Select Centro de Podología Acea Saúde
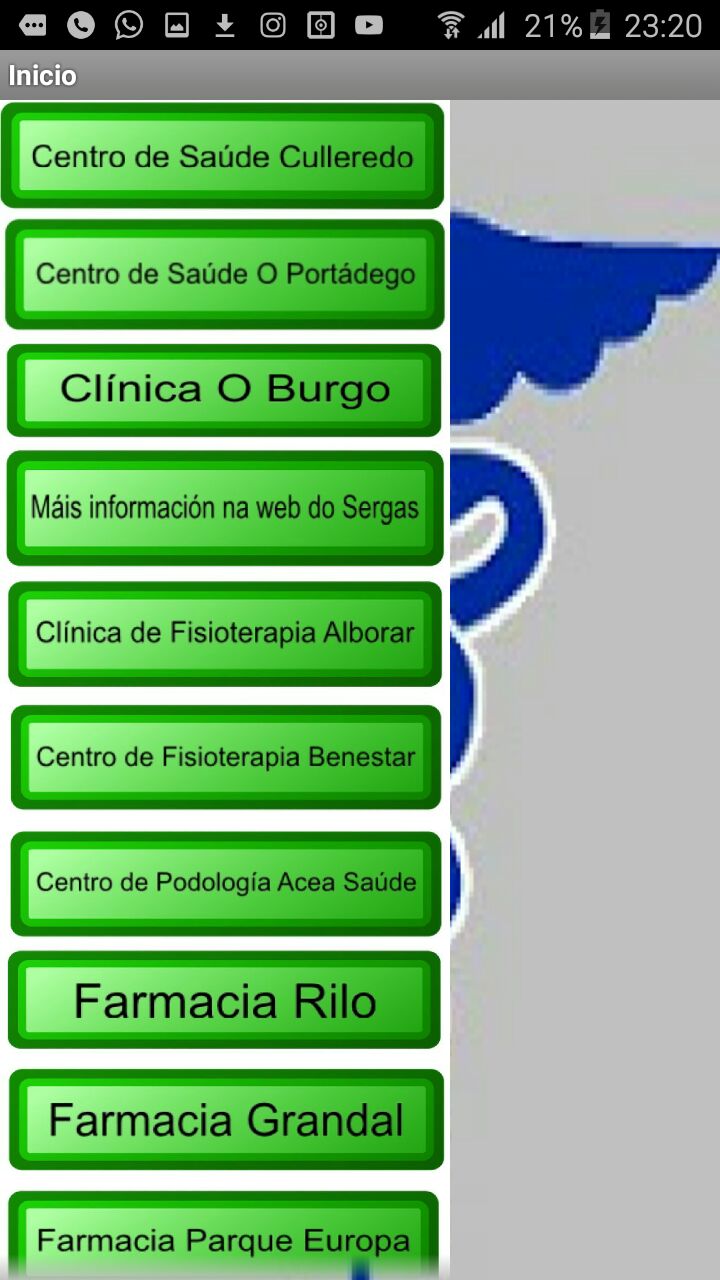720x1280 pixels. click(x=226, y=883)
